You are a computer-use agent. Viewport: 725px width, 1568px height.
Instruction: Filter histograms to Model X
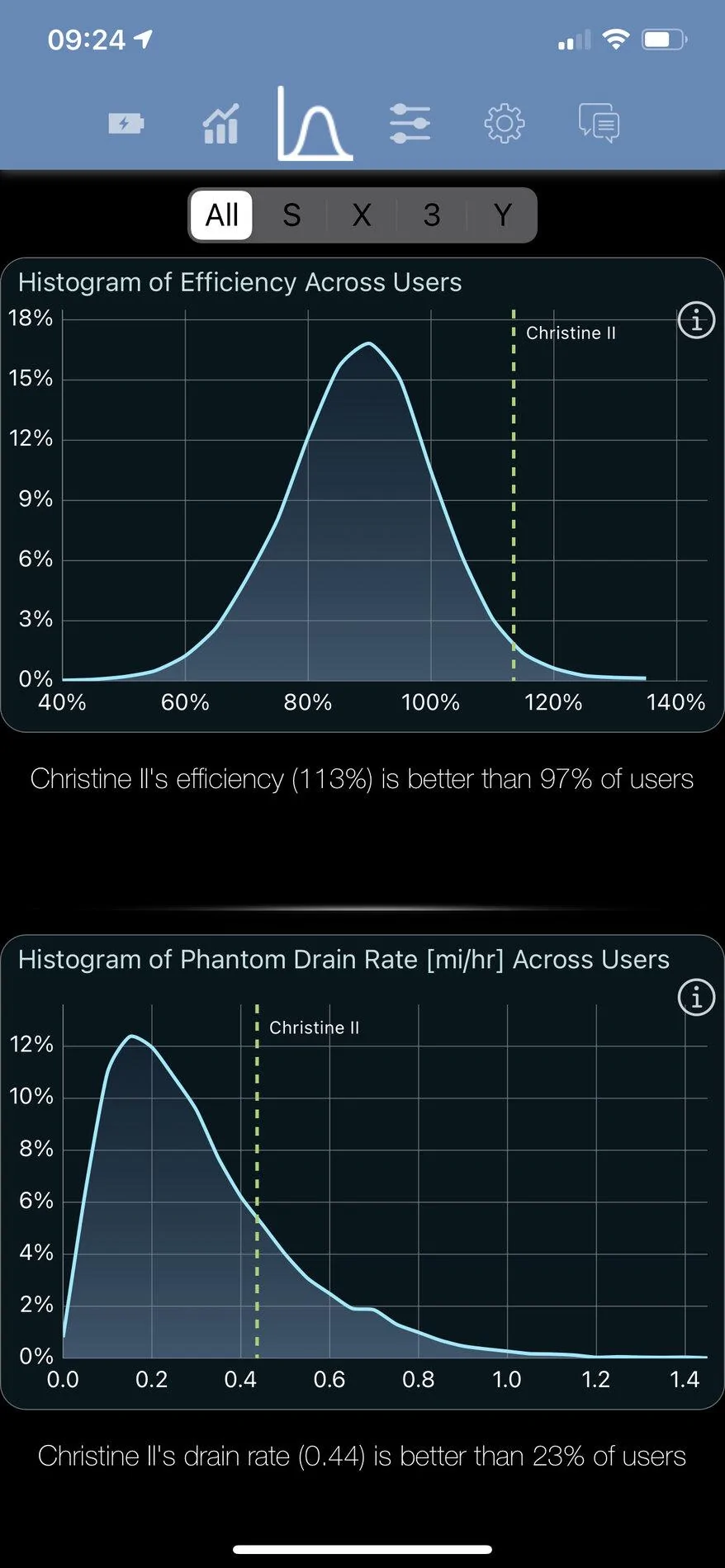[x=362, y=215]
